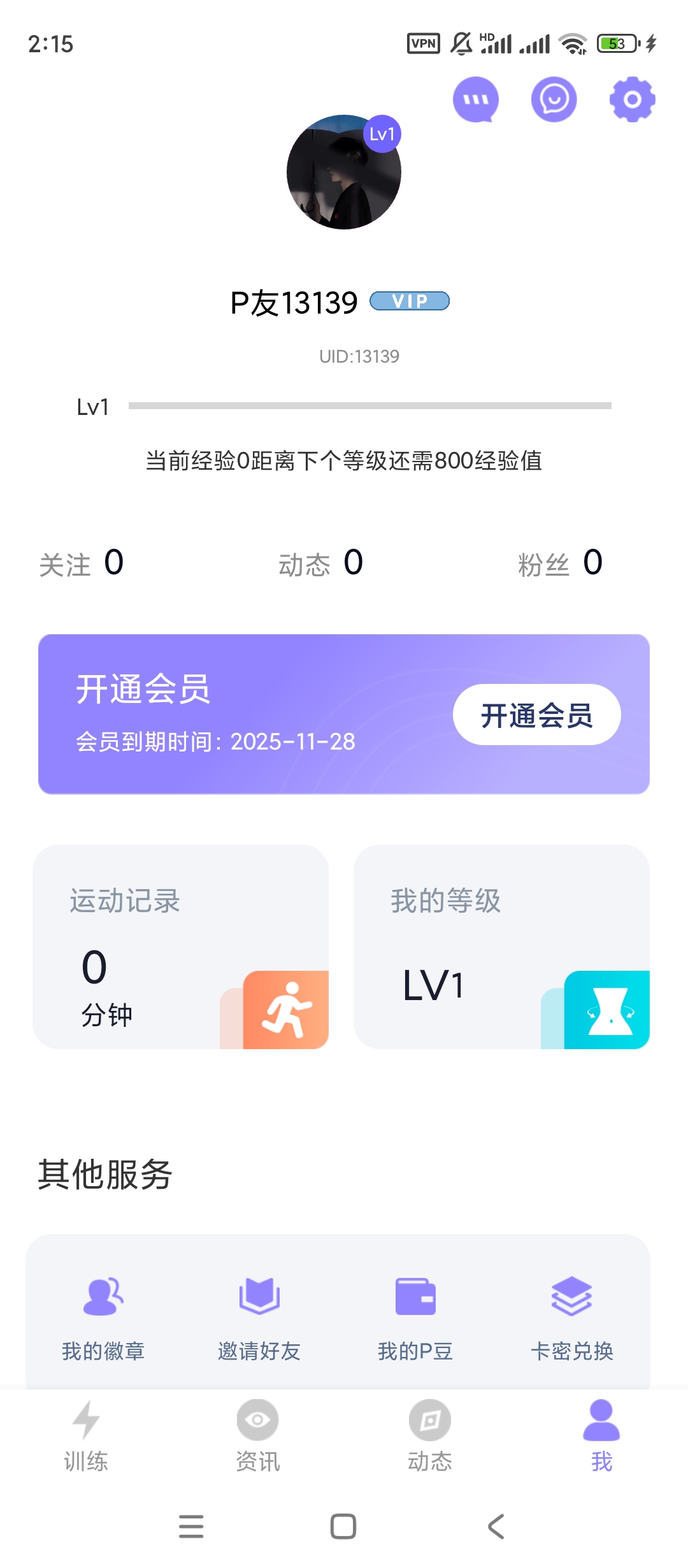
Task: Open the 我的等级 card
Action: [501, 947]
